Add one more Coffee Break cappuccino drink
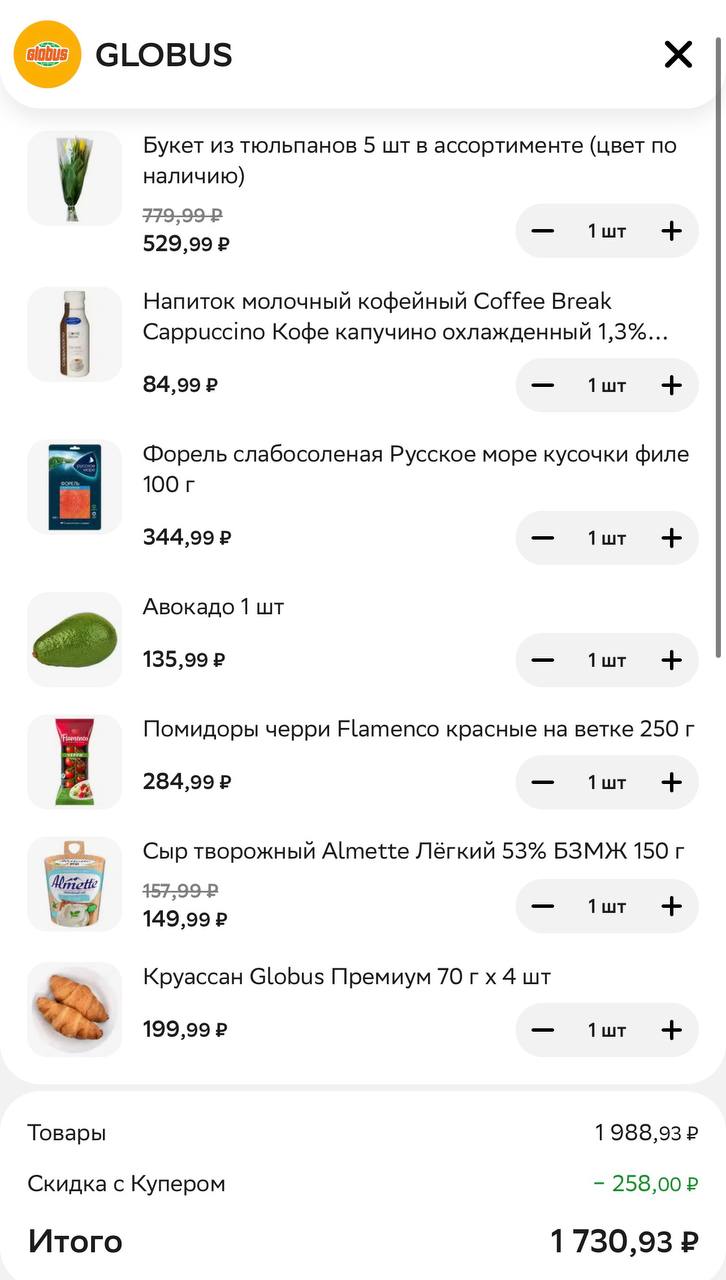Screen dimensions: 726x1280 coord(672,385)
